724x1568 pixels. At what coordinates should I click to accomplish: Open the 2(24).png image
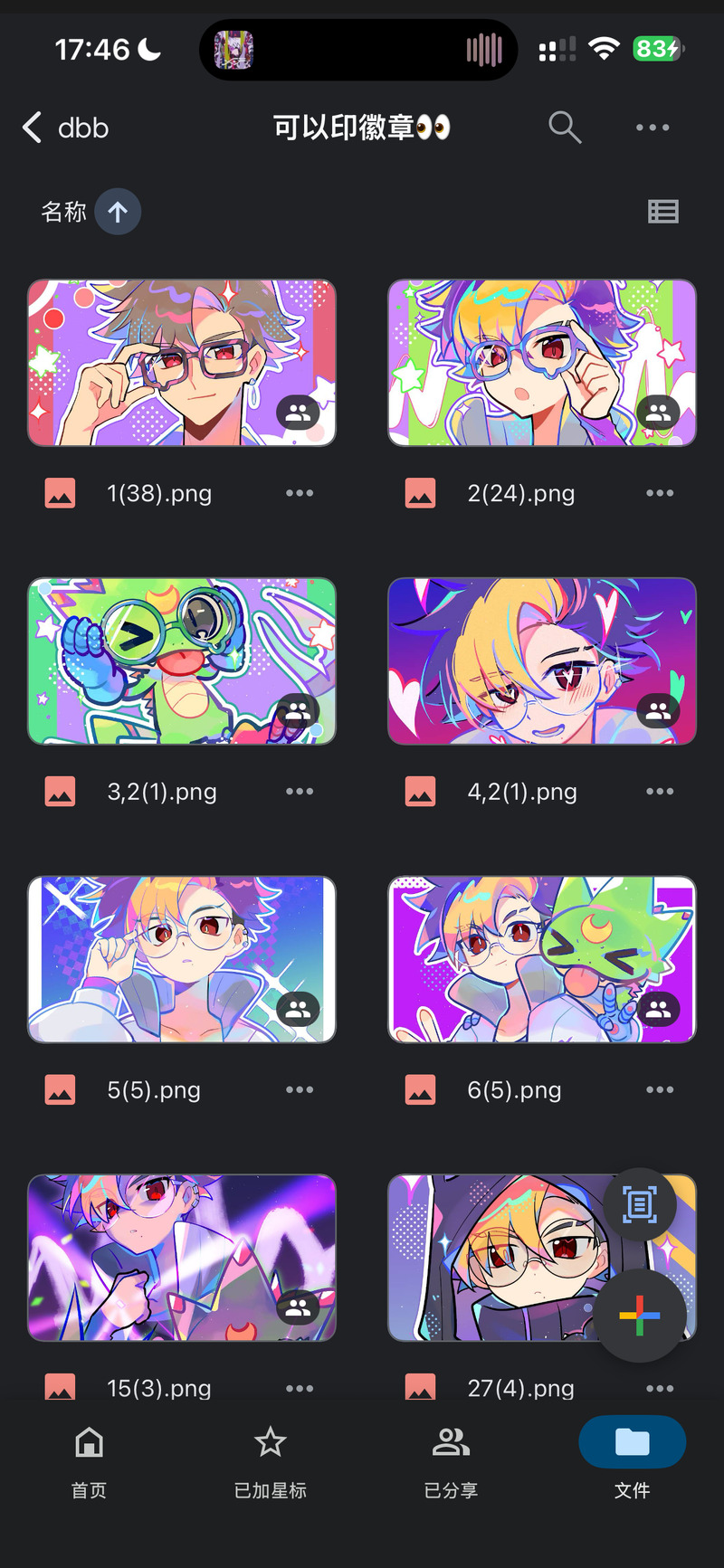click(x=541, y=362)
